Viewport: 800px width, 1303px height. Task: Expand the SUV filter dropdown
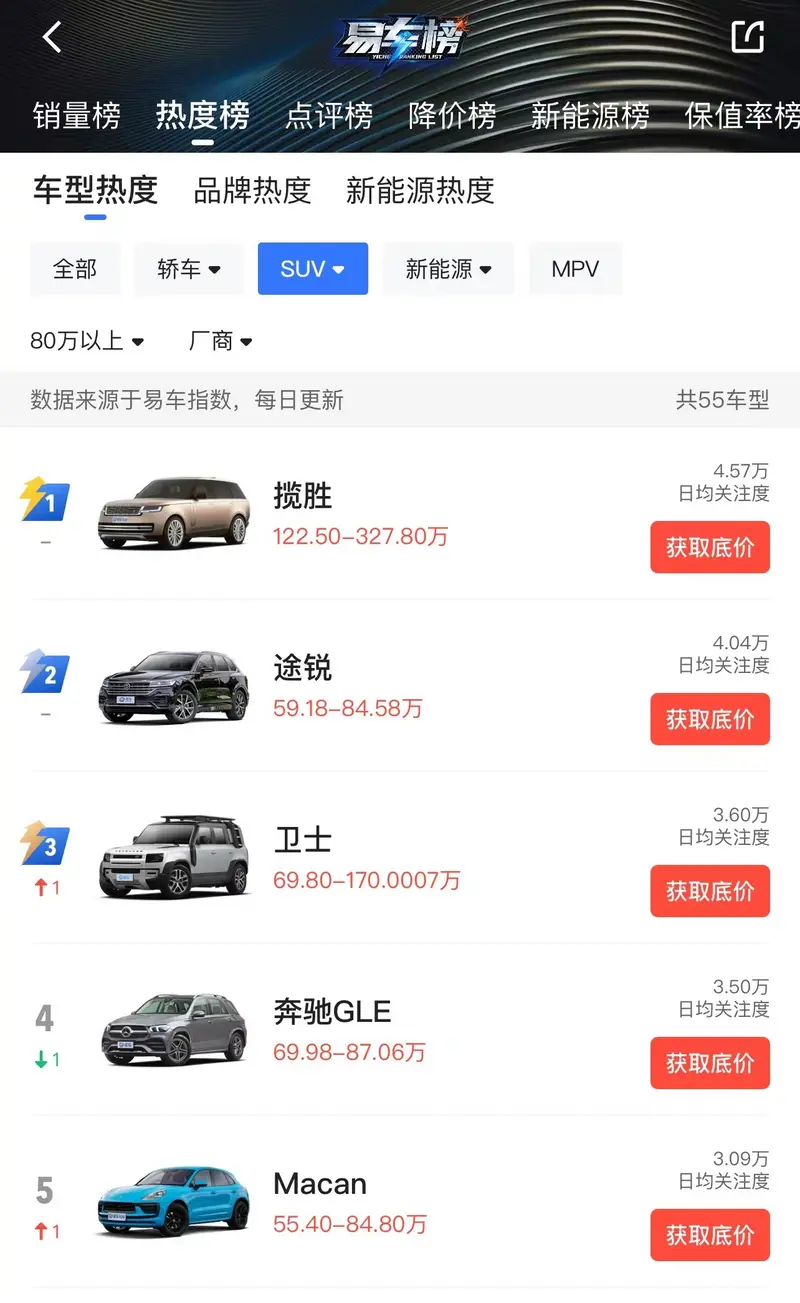coord(312,269)
